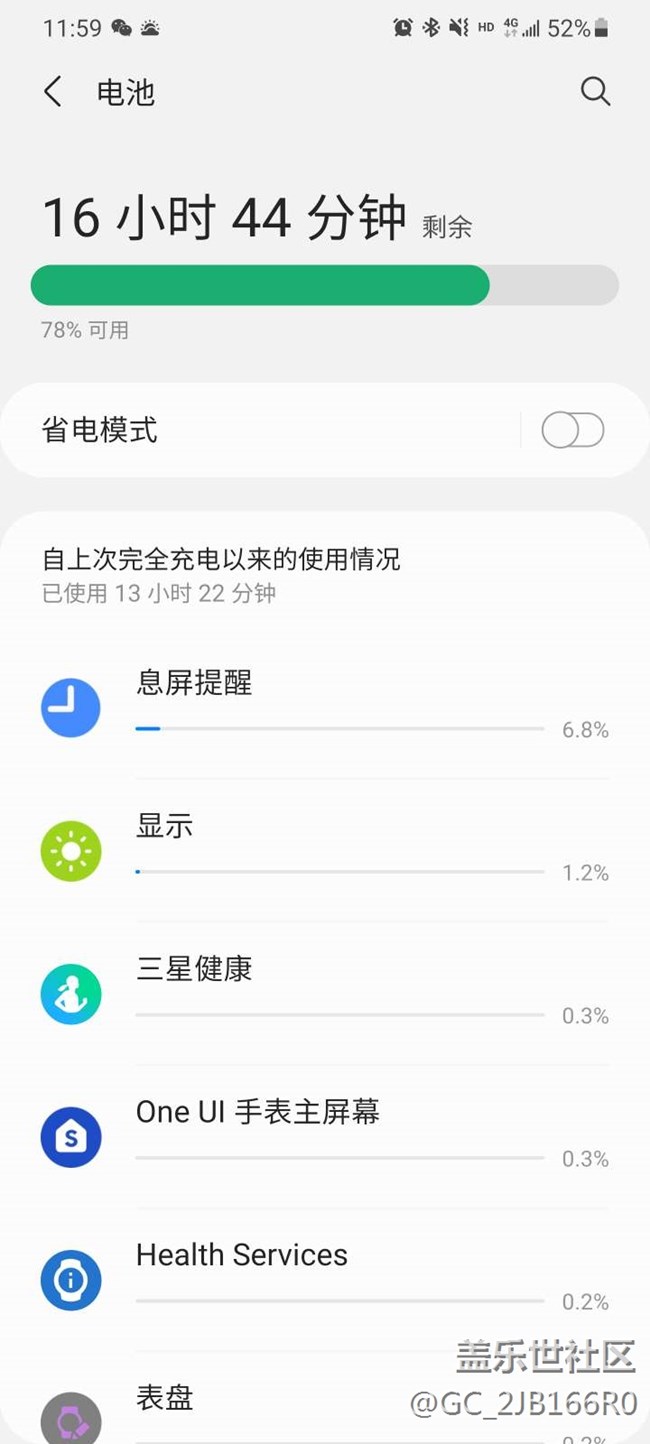Viewport: 650px width, 1444px height.
Task: Check One UI 手表主屏幕 battery usage
Action: tap(324, 1136)
